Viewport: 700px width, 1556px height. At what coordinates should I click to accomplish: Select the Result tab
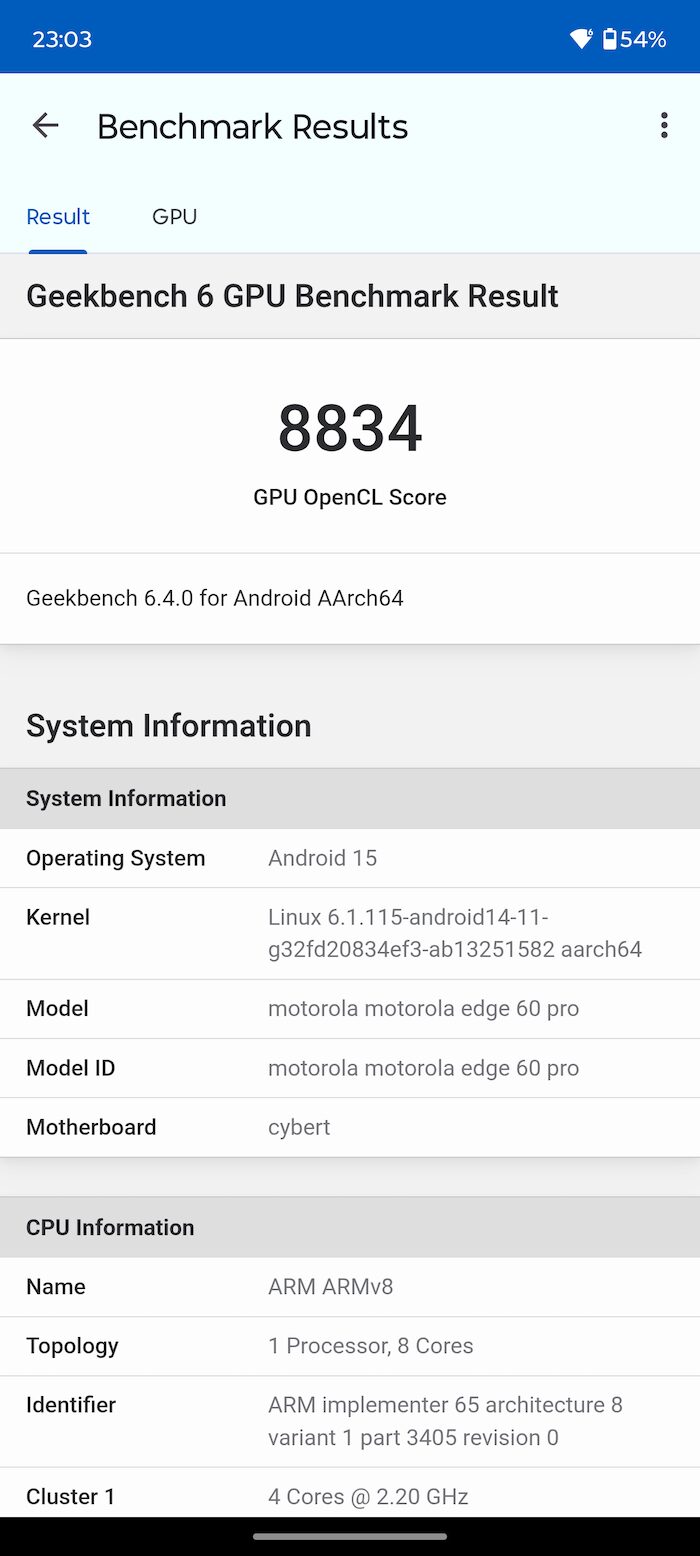point(58,217)
